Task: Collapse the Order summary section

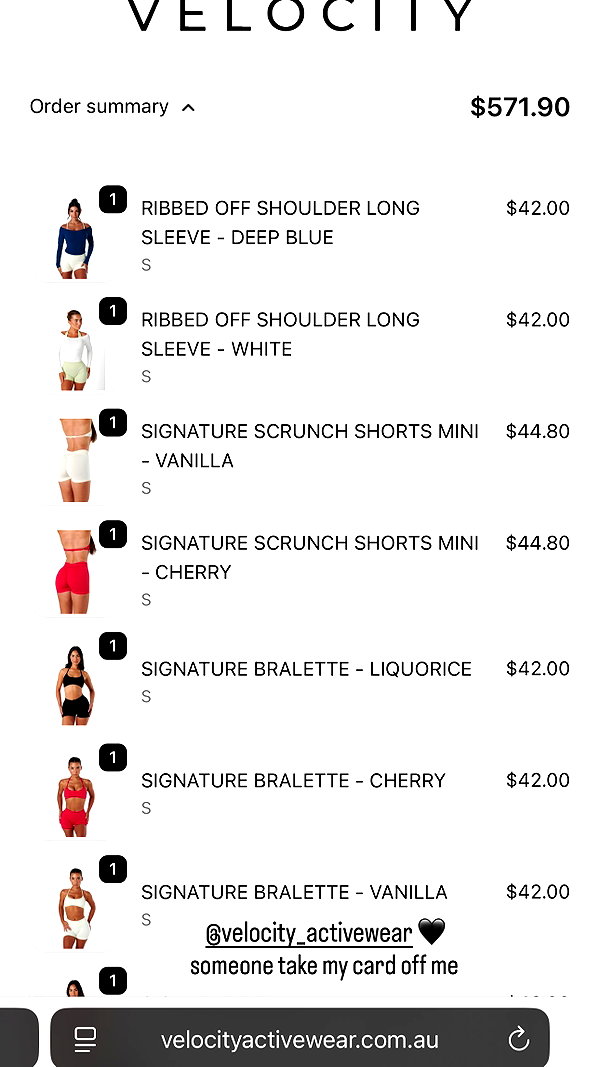Action: [x=112, y=107]
